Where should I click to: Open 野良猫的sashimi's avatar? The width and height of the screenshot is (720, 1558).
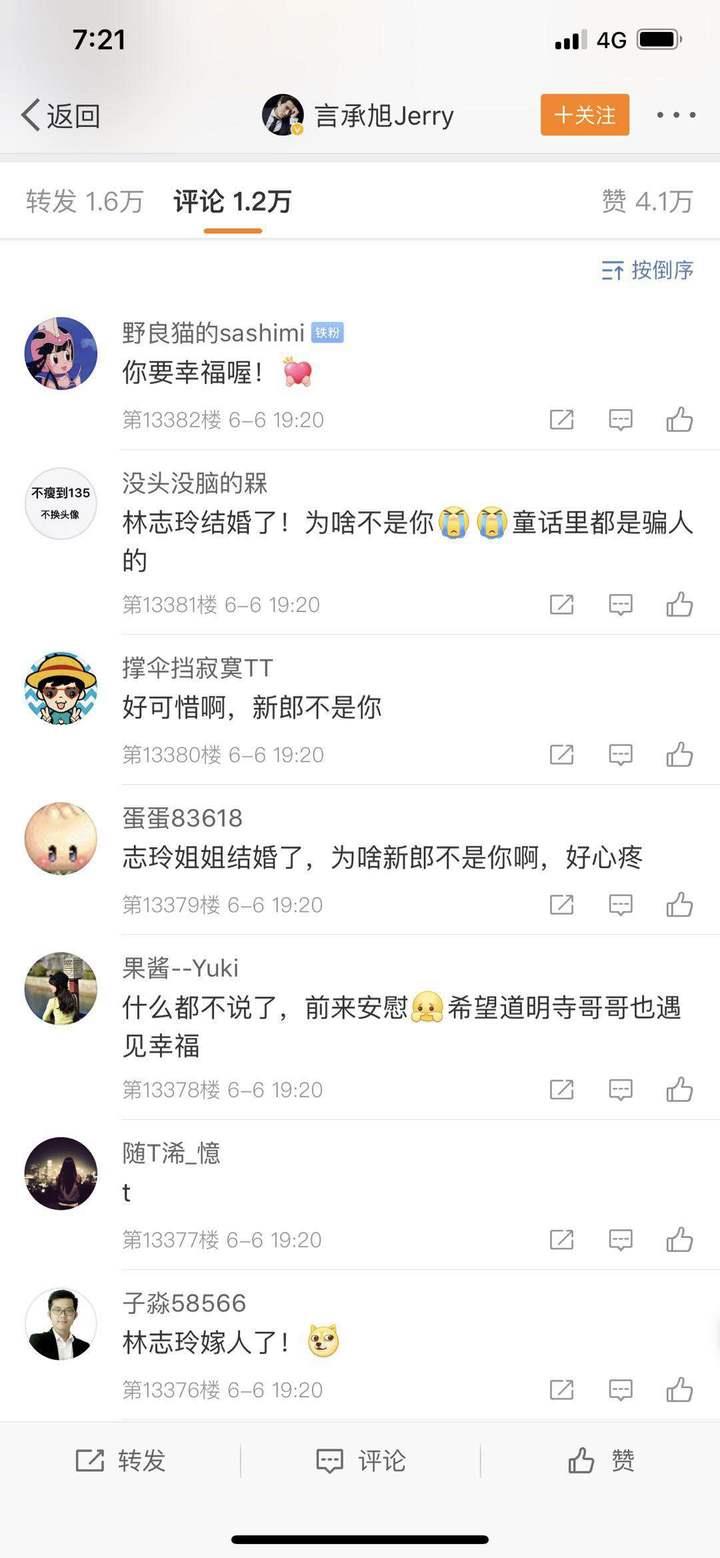61,353
